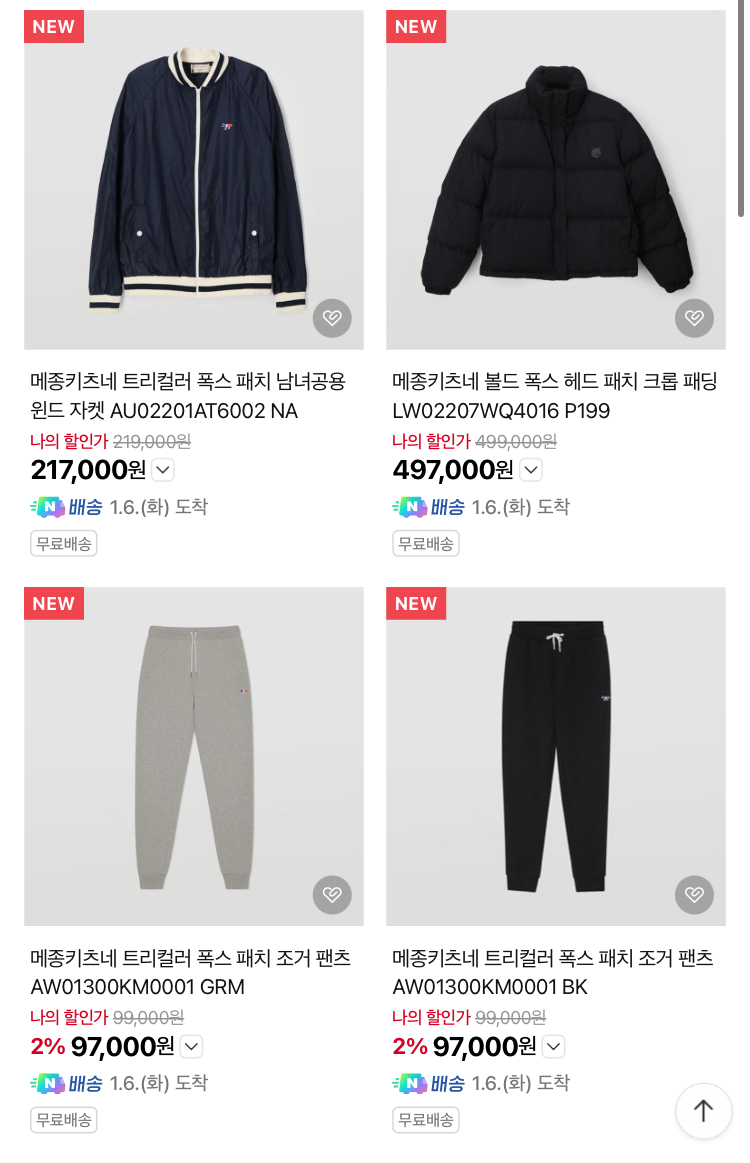Image resolution: width=750 pixels, height=1163 pixels.
Task: Expand price details for 217,000원
Action: tap(163, 469)
